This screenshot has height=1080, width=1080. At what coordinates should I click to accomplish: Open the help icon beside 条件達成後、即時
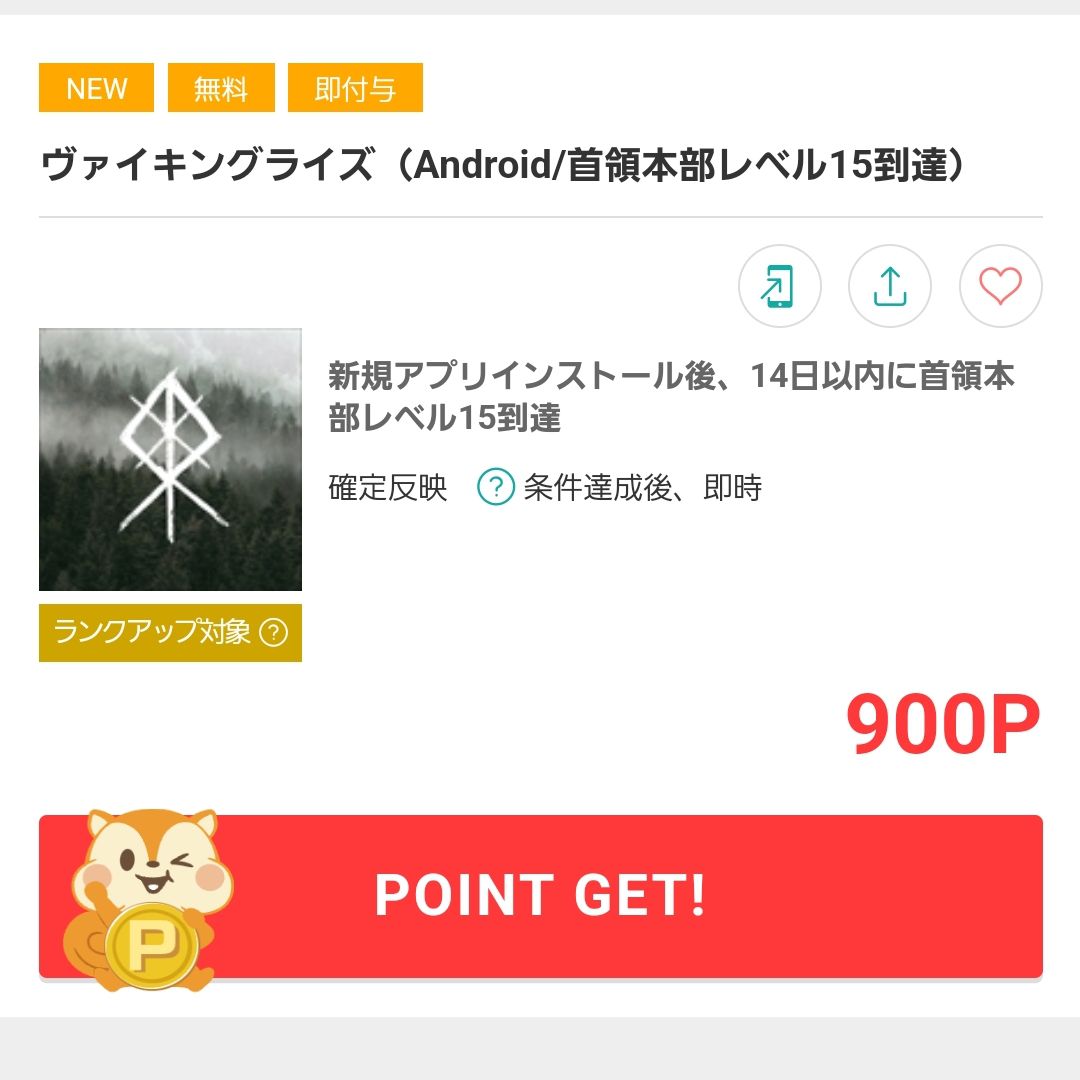[496, 488]
